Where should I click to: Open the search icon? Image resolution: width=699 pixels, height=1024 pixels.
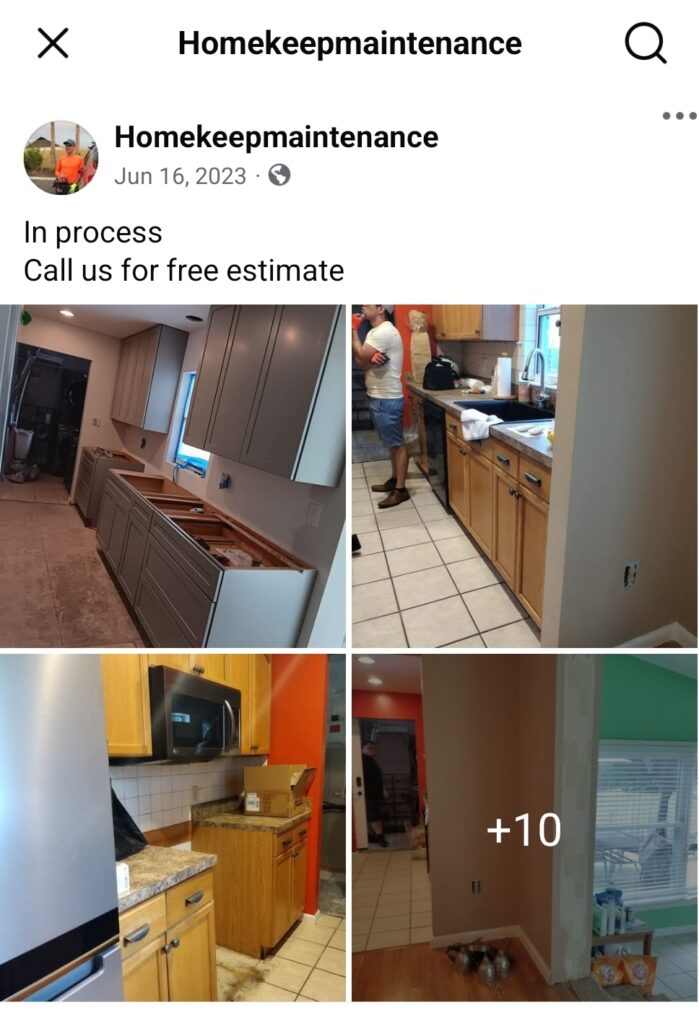645,43
